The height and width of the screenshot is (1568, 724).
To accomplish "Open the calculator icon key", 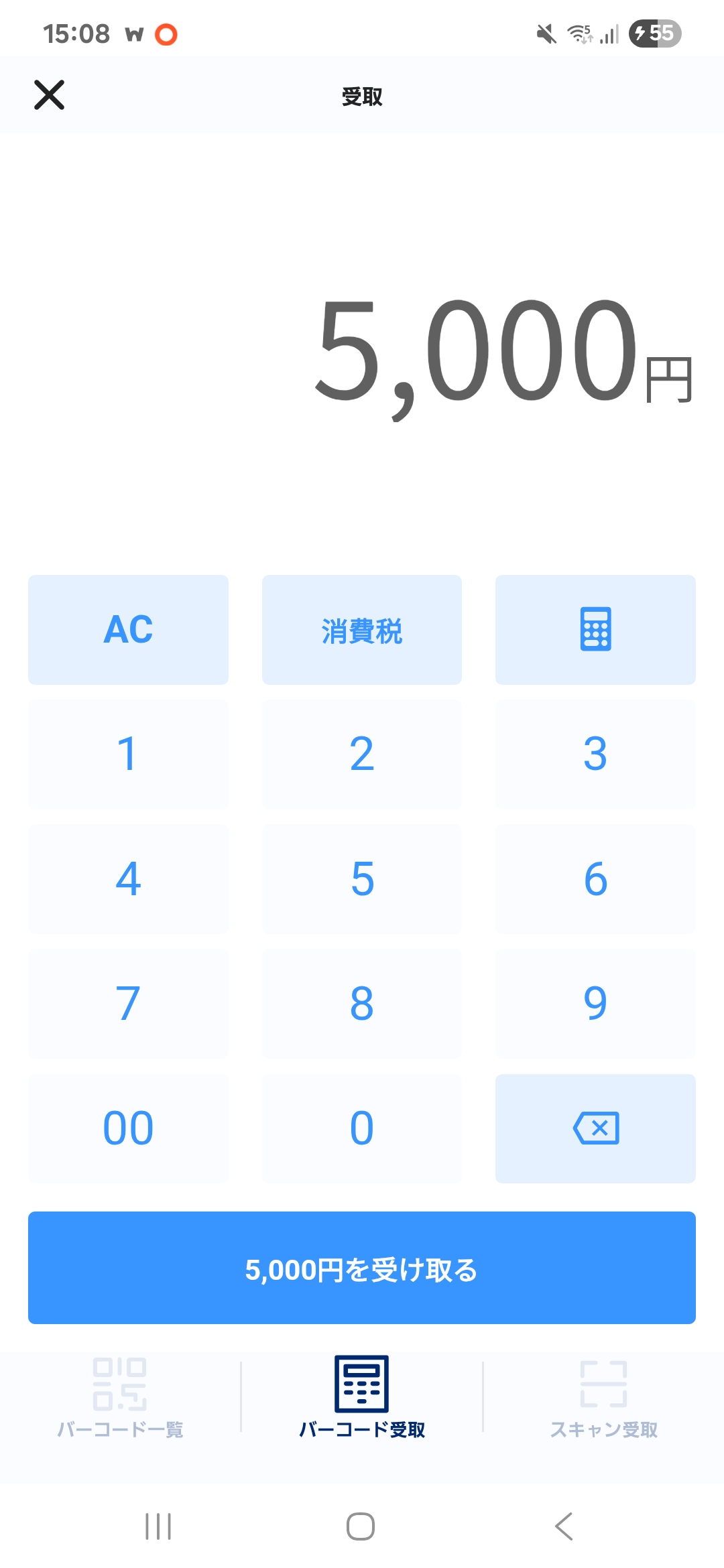I will pyautogui.click(x=595, y=630).
